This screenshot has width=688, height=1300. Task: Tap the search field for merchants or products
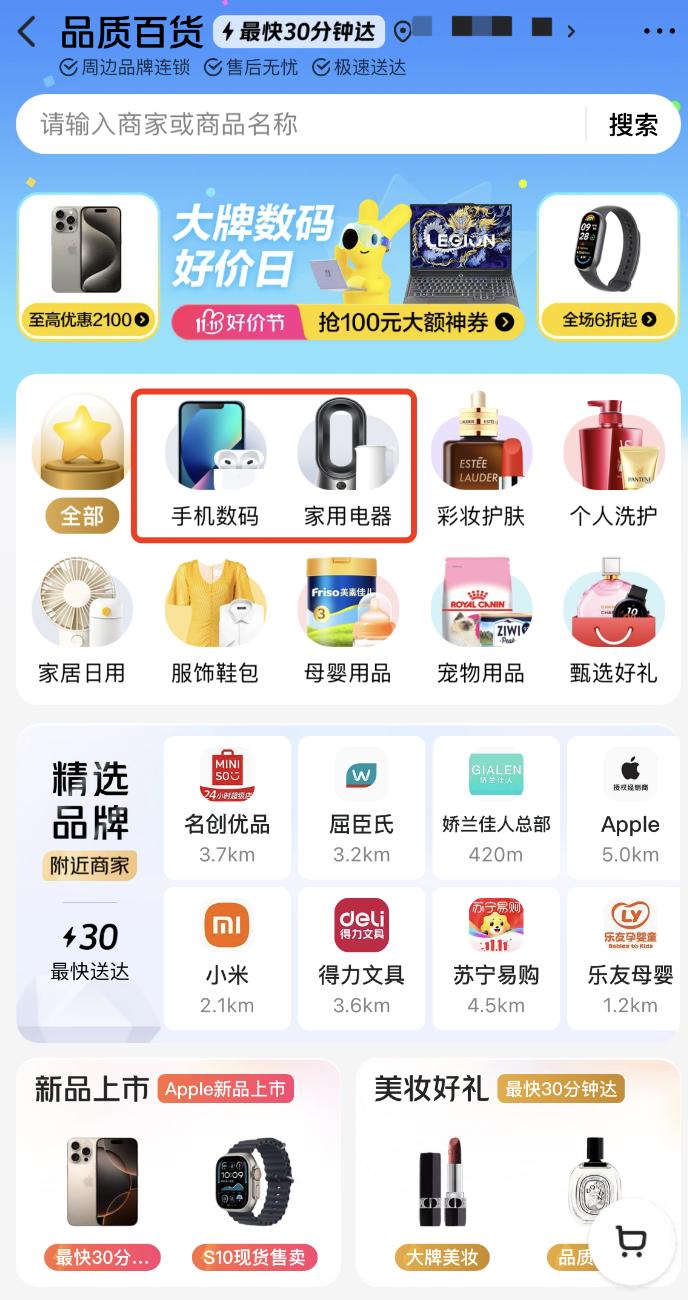point(300,125)
